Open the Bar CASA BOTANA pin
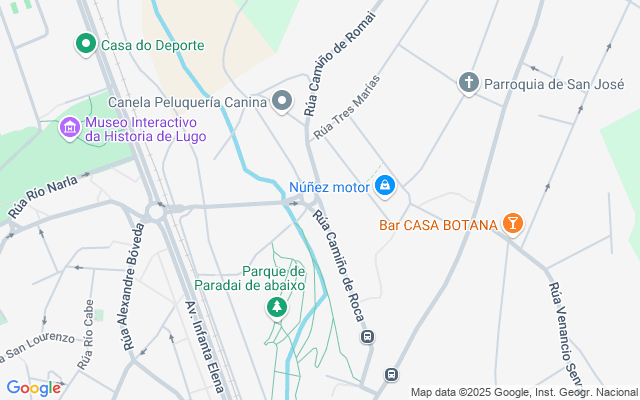 [512, 223]
